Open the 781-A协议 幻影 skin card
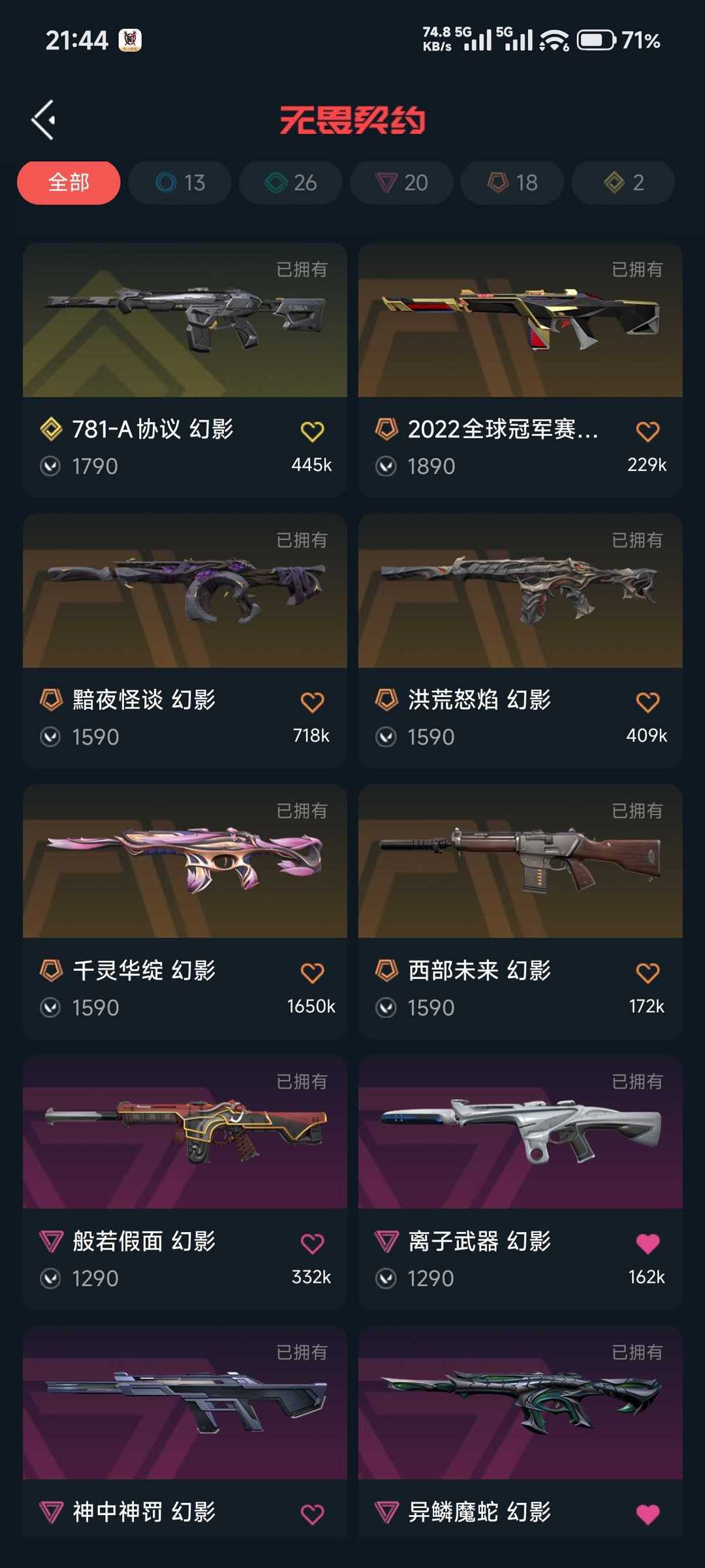Viewport: 705px width, 1568px height. [185, 370]
